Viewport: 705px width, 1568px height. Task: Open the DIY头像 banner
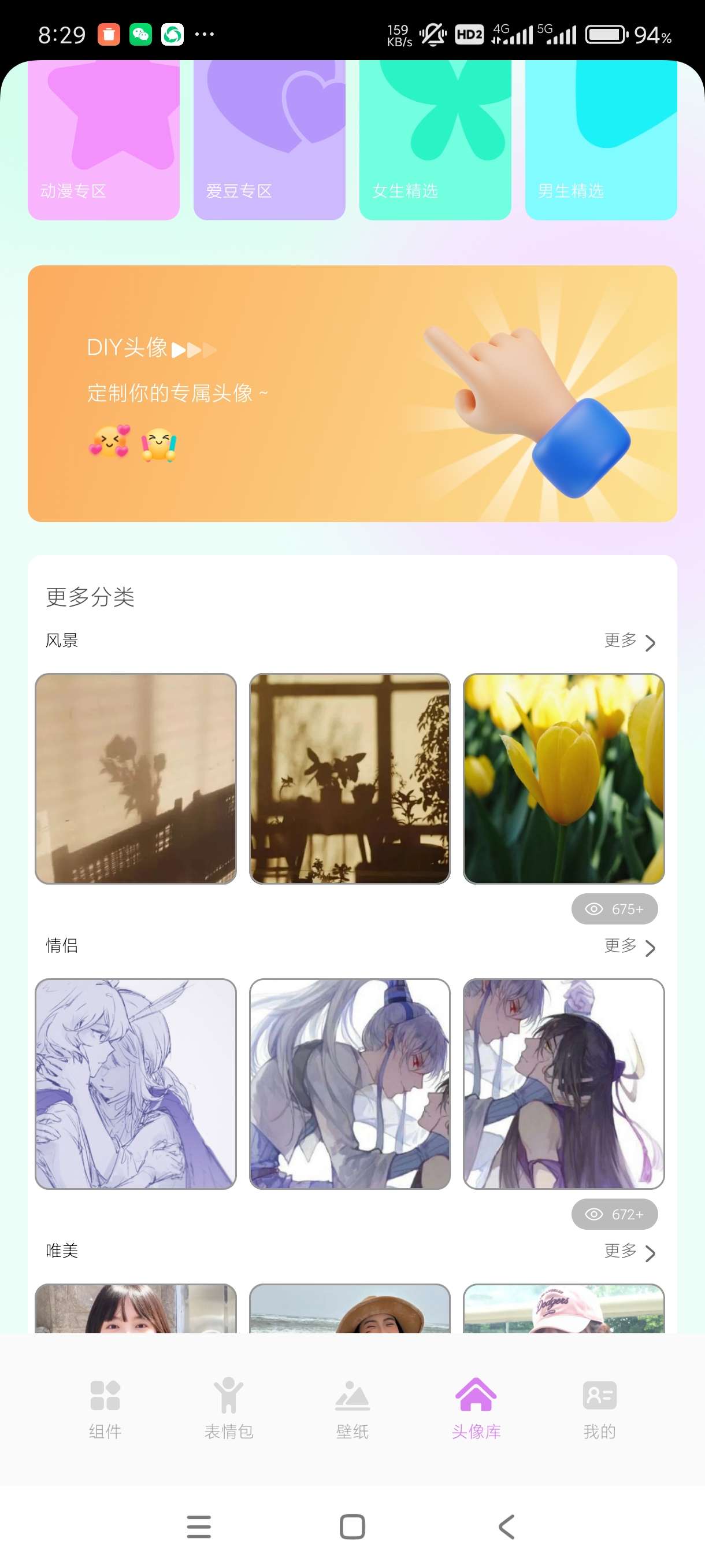352,393
